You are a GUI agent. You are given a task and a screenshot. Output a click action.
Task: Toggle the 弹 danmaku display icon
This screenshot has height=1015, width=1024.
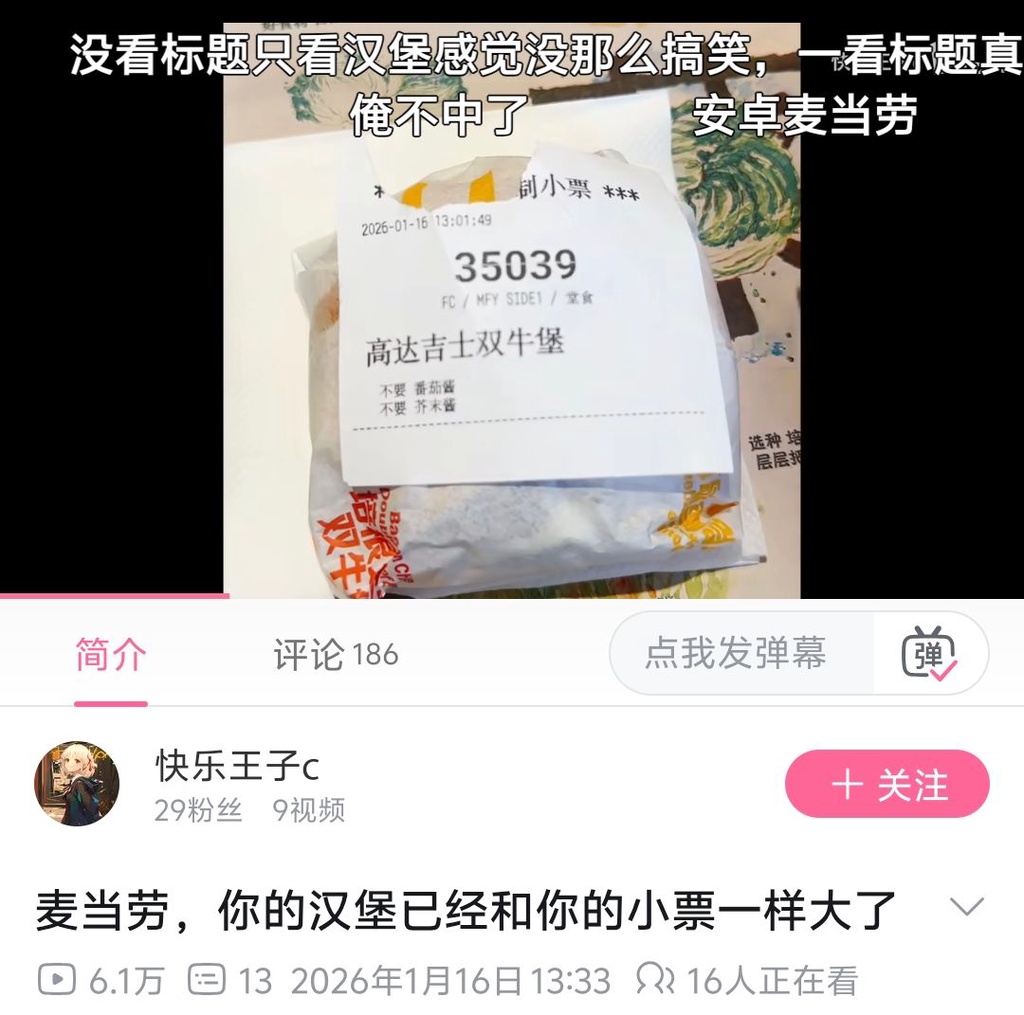point(929,653)
